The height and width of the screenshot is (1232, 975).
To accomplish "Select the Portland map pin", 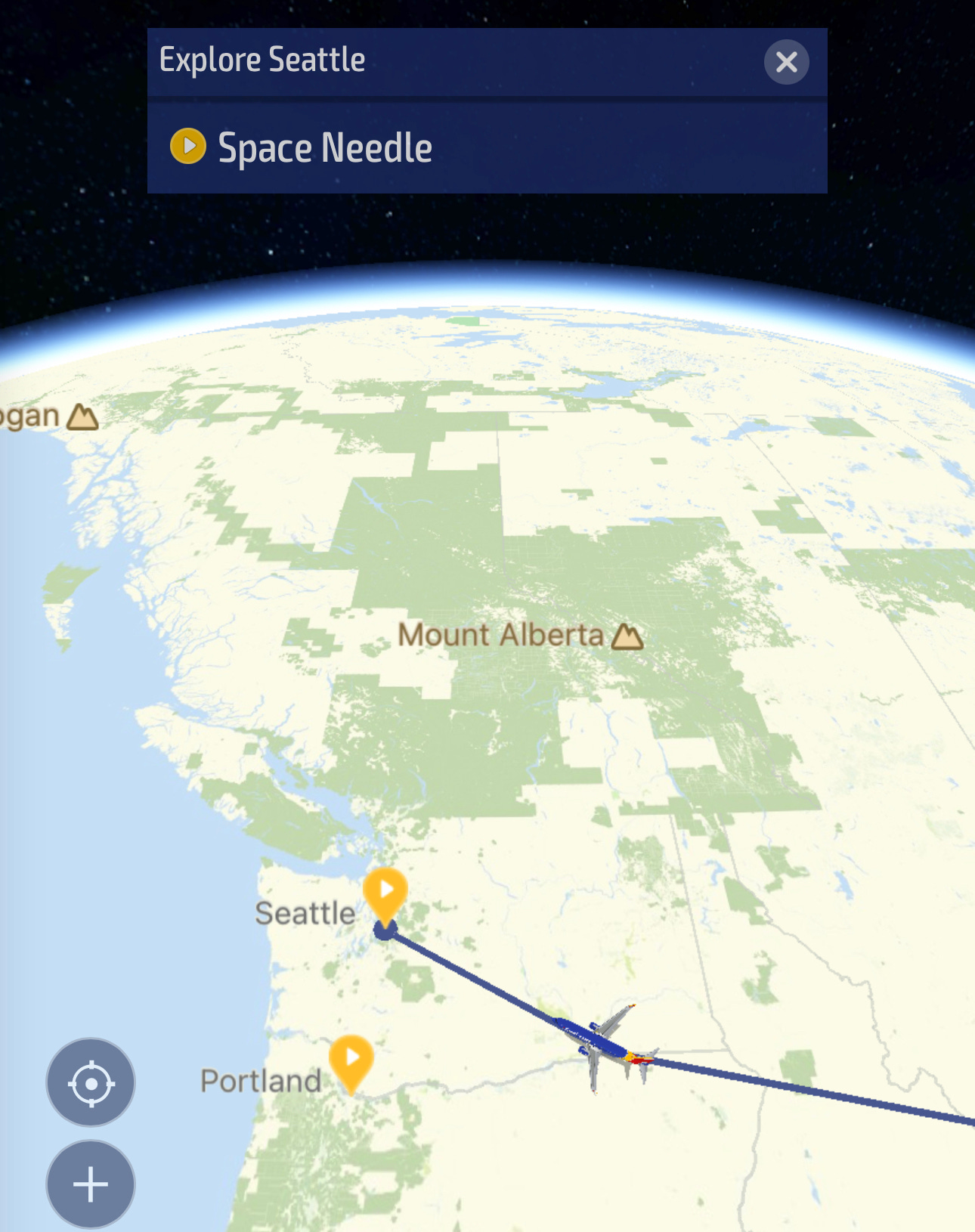I will (x=351, y=1060).
